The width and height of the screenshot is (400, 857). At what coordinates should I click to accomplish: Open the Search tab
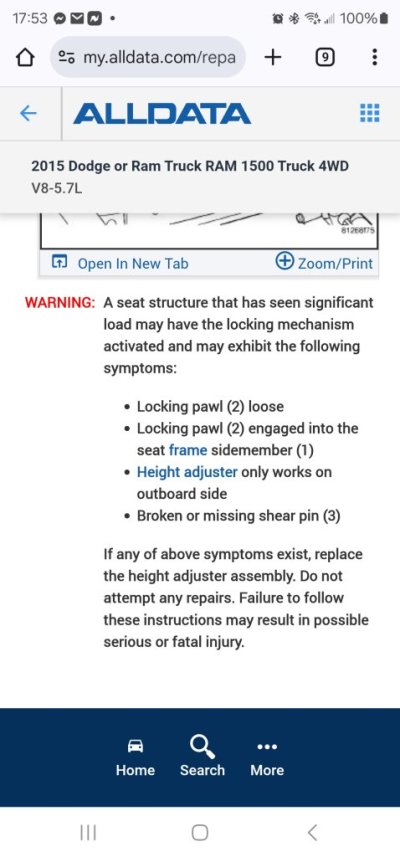[202, 756]
